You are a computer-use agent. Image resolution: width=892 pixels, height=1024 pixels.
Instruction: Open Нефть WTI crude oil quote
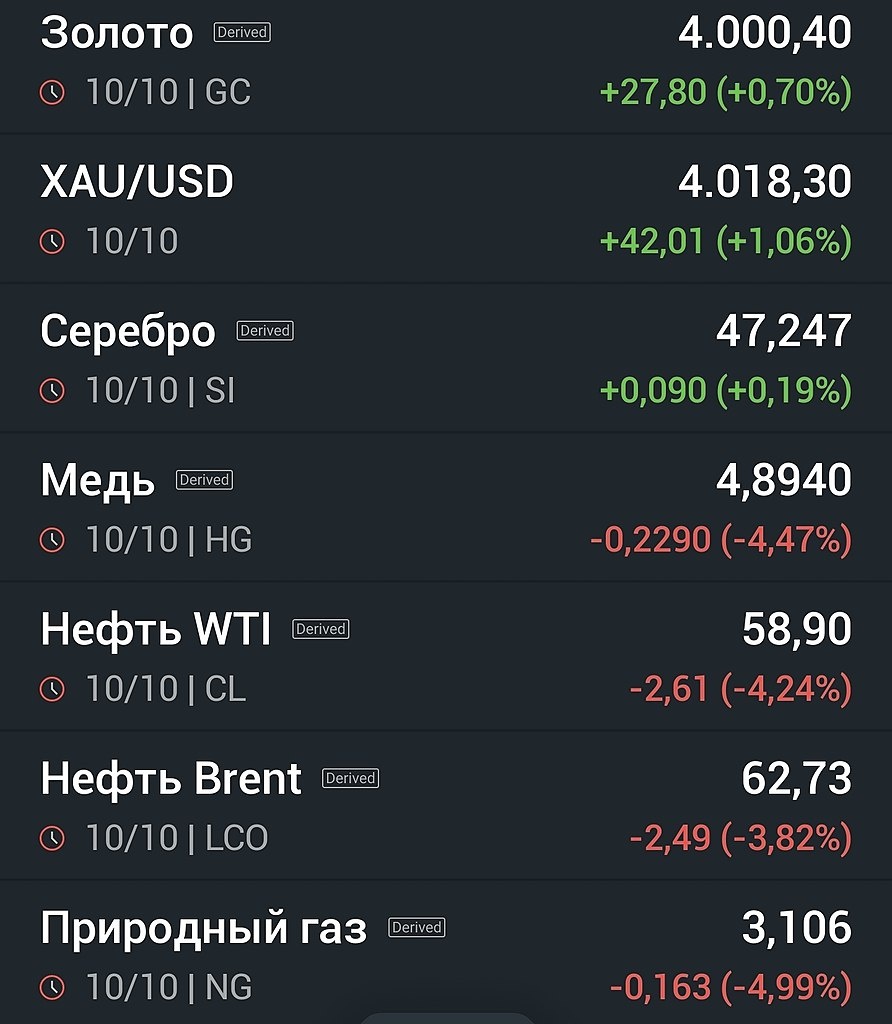click(x=445, y=658)
